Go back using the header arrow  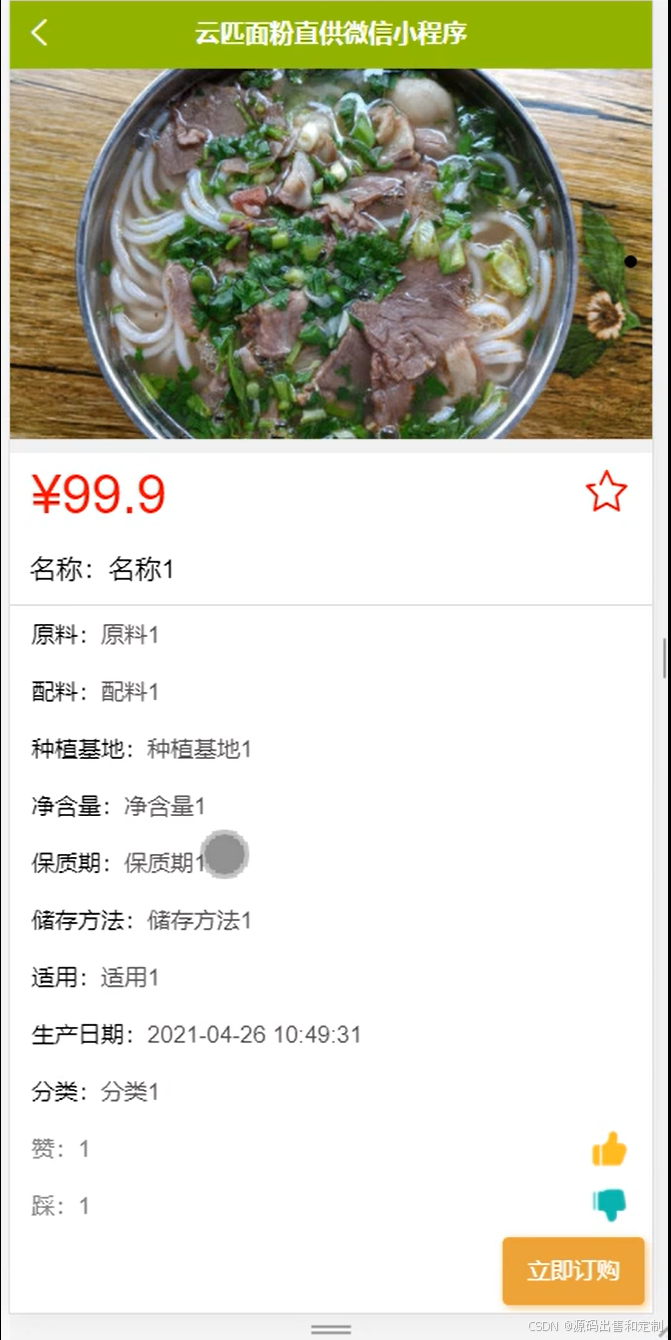coord(39,33)
